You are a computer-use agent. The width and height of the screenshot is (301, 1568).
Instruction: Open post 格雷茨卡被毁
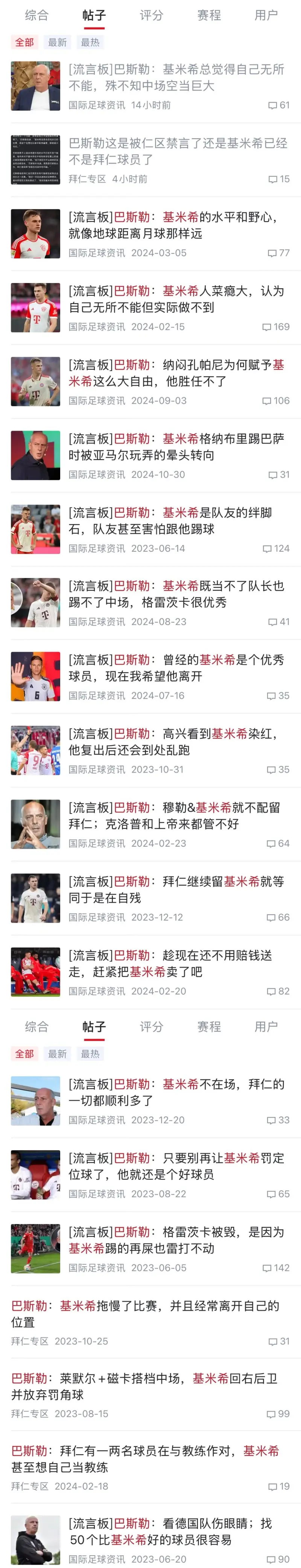click(176, 1240)
